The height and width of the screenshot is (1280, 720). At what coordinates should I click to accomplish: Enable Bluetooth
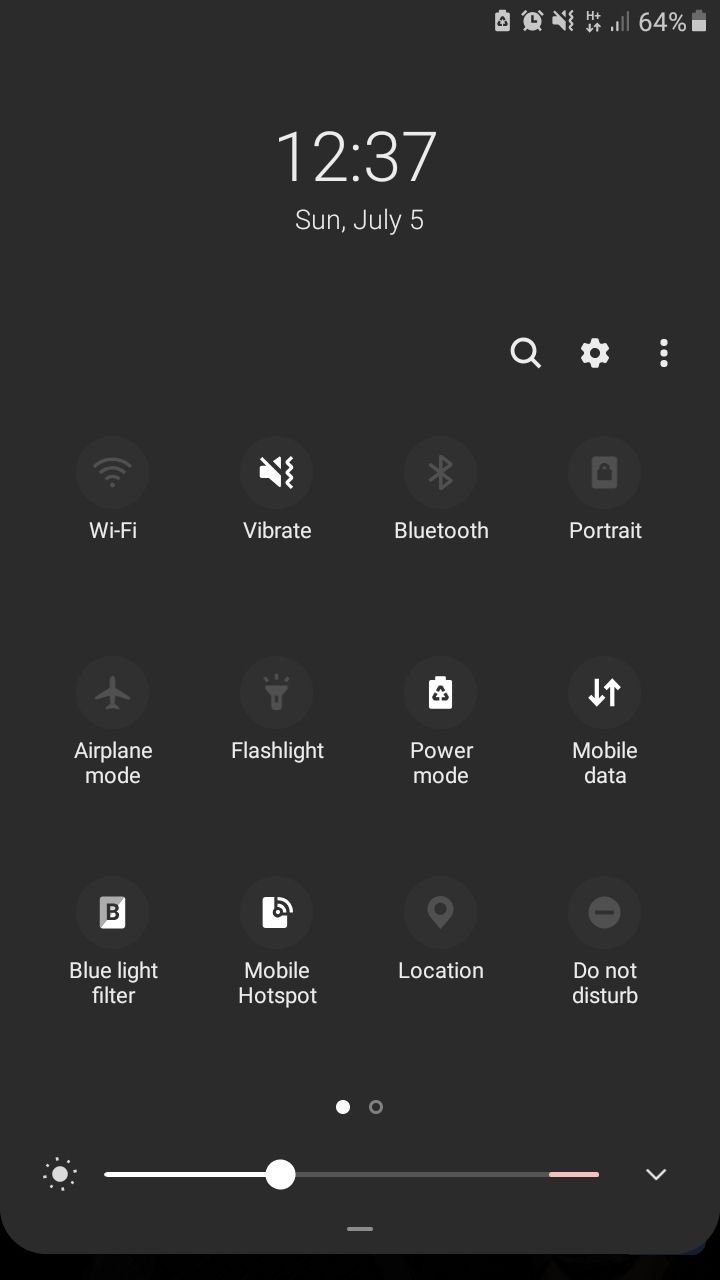click(440, 472)
